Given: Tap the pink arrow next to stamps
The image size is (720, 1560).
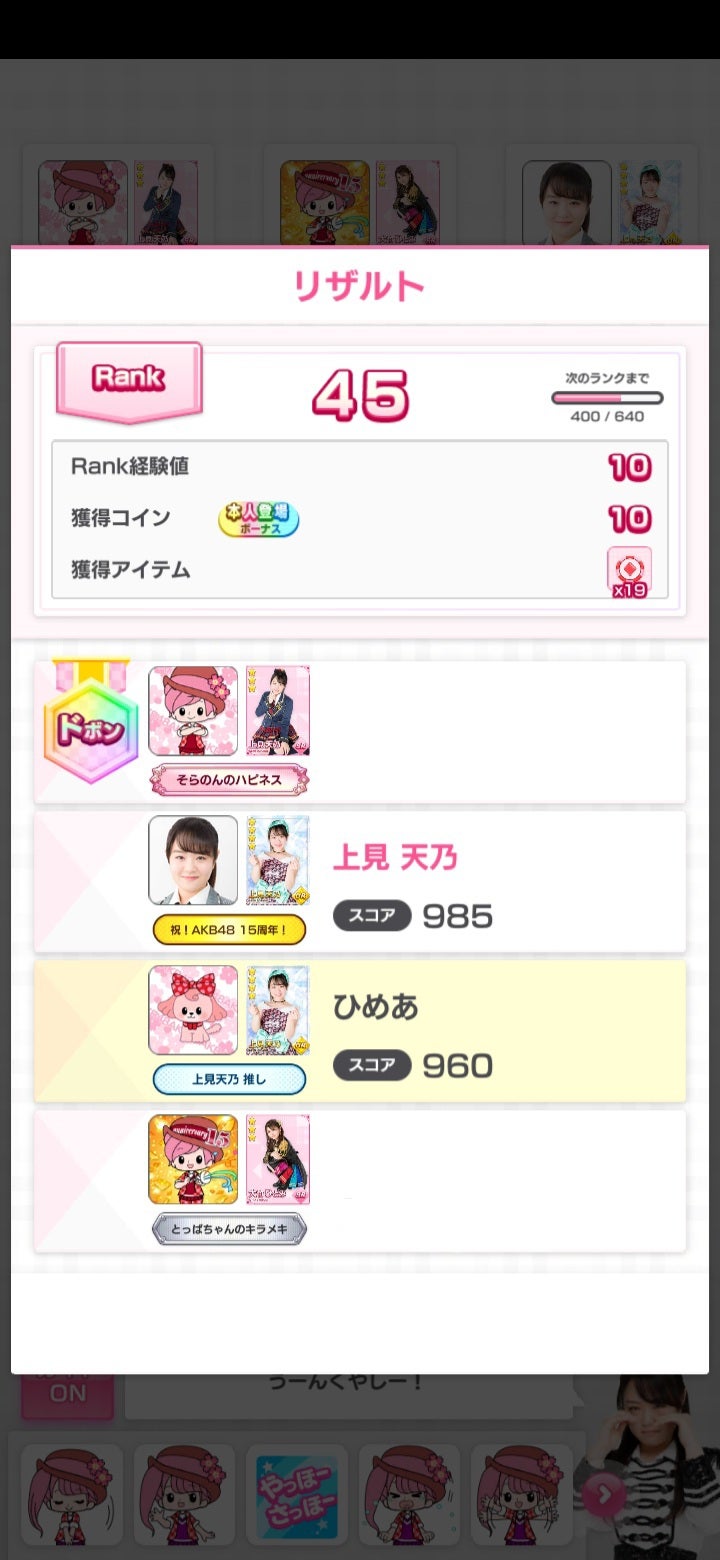Looking at the screenshot, I should coord(604,1496).
